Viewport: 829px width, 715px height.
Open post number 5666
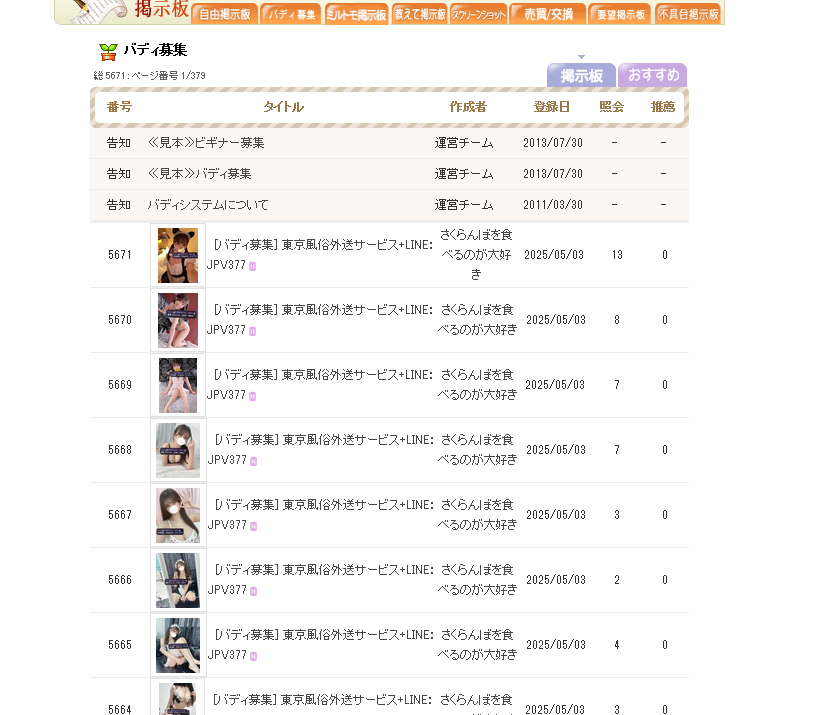coord(320,570)
